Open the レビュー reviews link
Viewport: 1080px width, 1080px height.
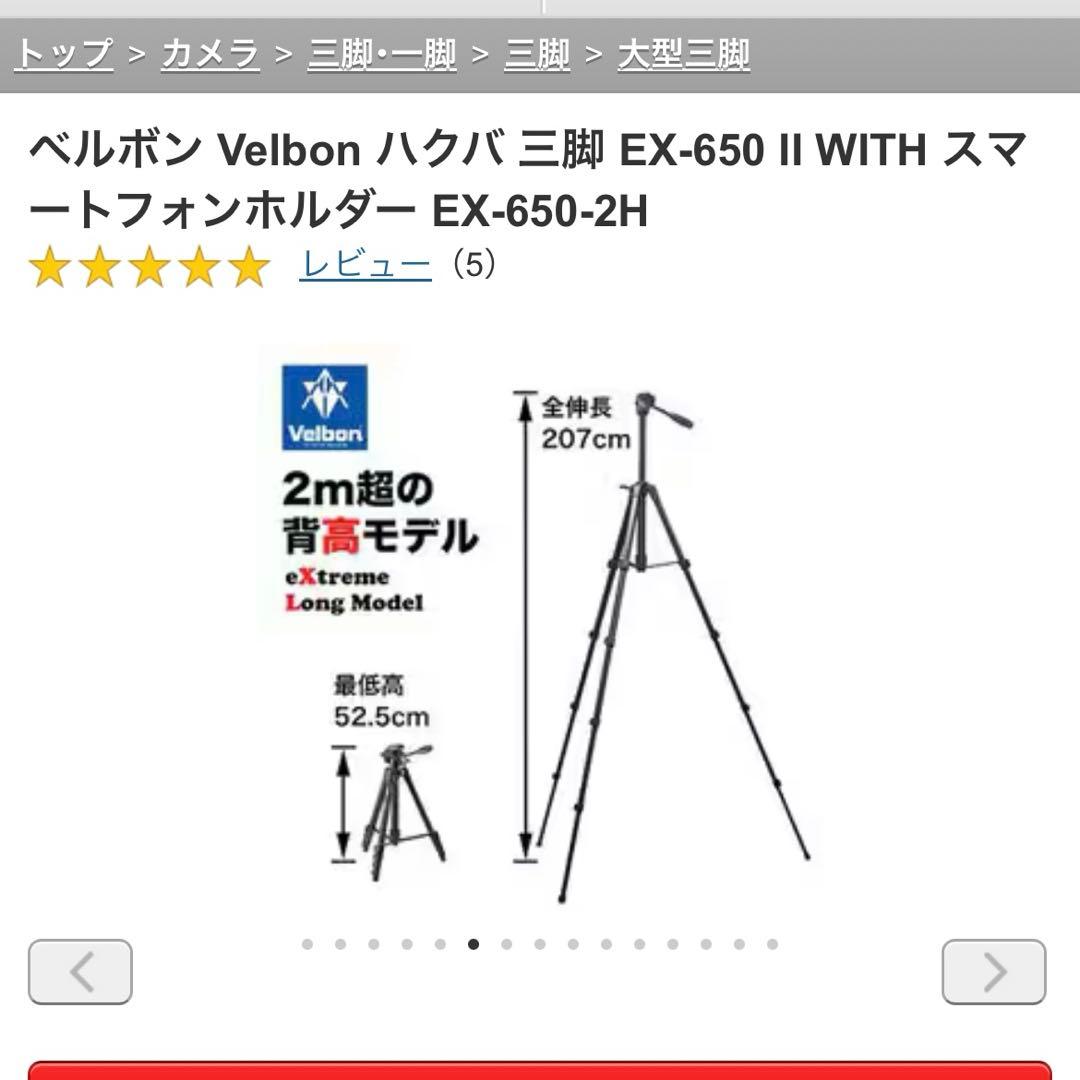click(x=365, y=265)
